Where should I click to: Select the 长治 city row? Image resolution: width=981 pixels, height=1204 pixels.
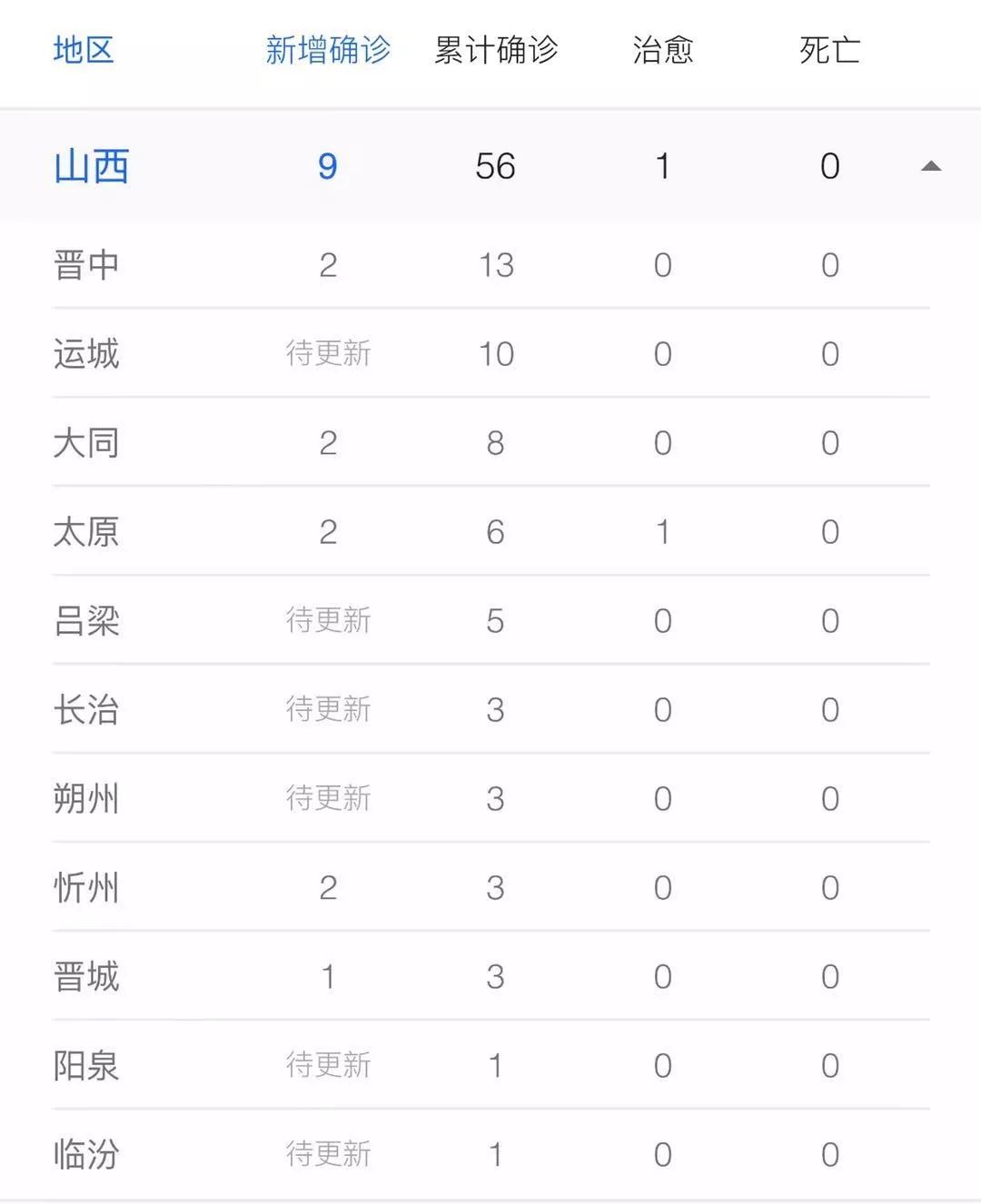coord(87,710)
